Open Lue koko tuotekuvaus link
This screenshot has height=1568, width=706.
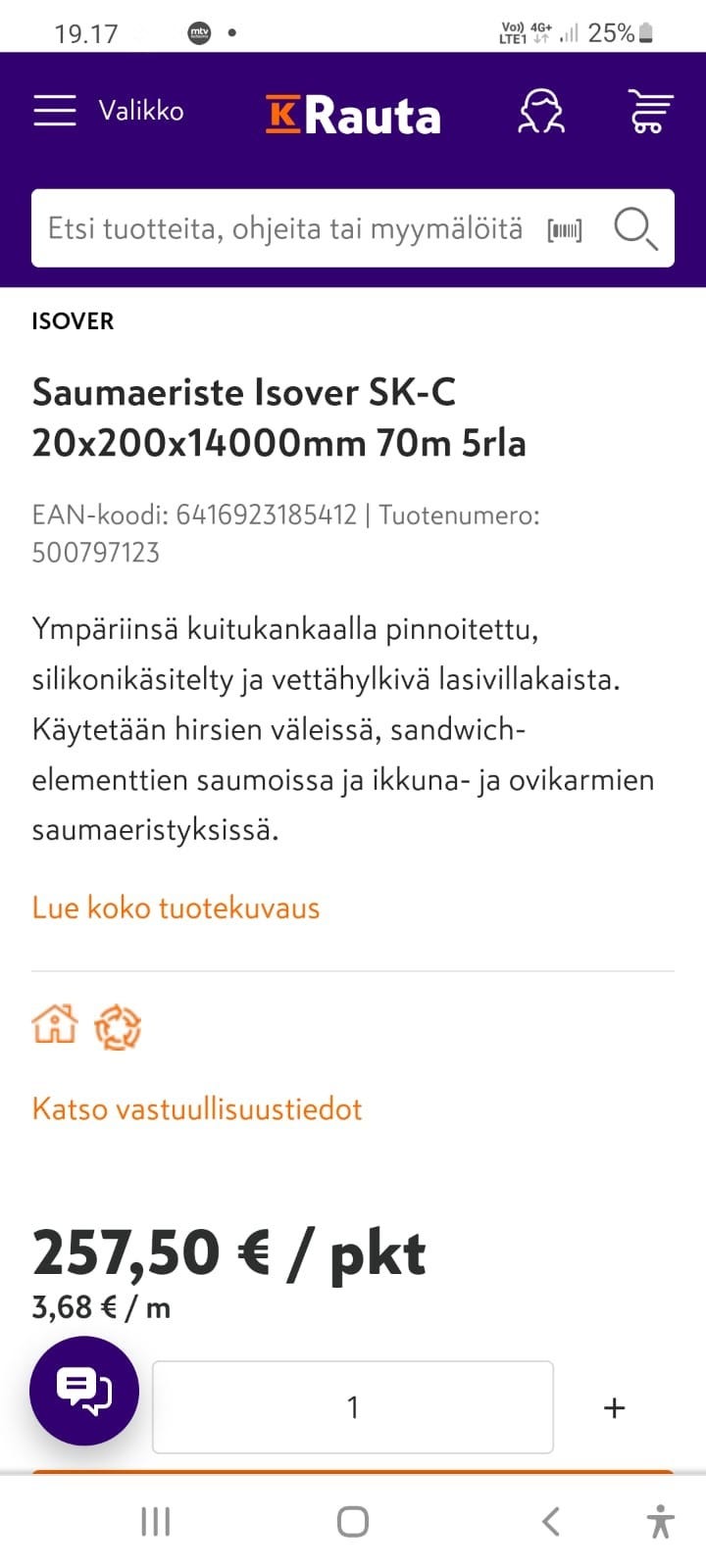(176, 907)
